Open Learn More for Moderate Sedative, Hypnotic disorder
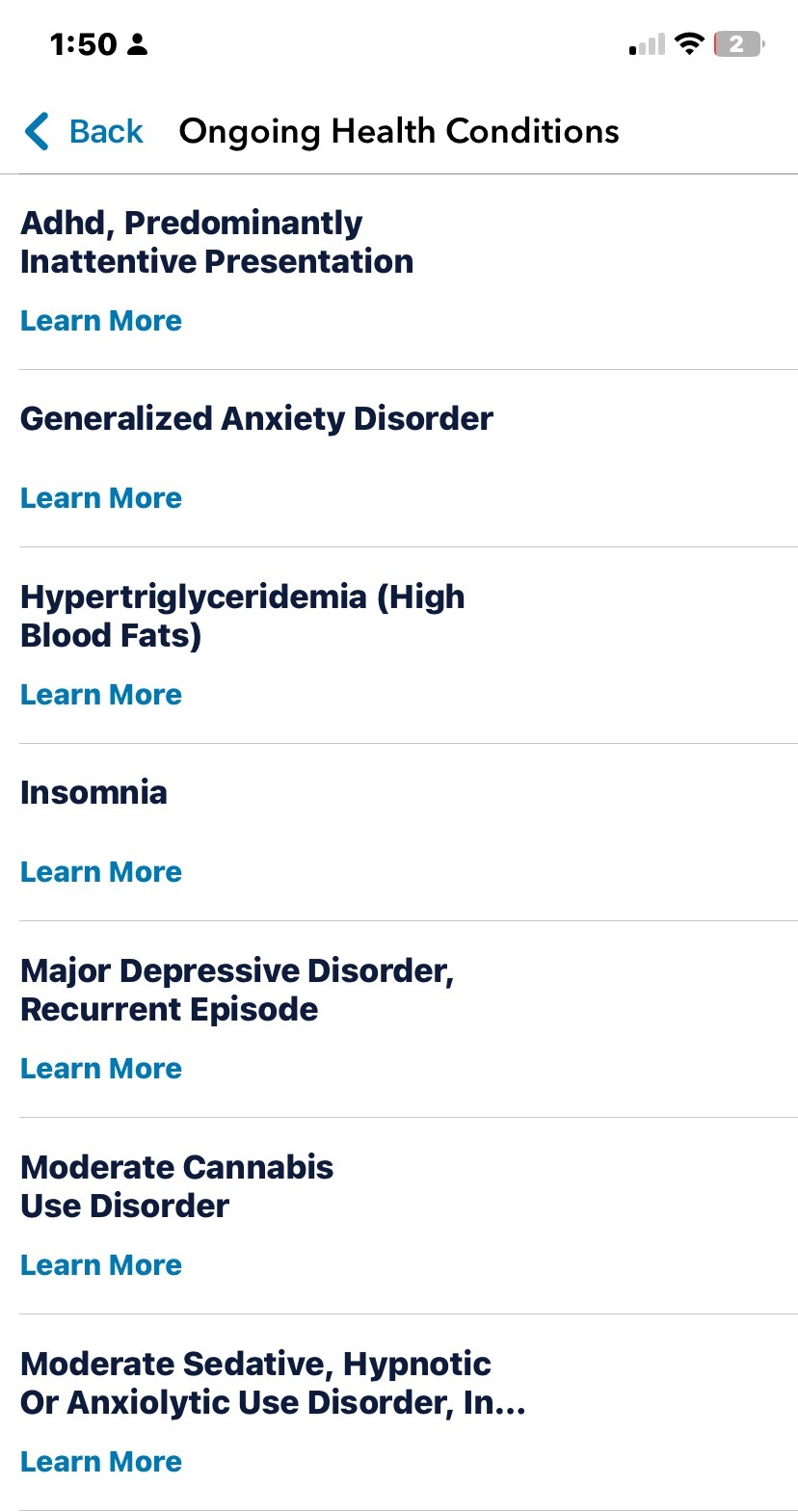Viewport: 798px width, 1512px height. (x=101, y=1462)
